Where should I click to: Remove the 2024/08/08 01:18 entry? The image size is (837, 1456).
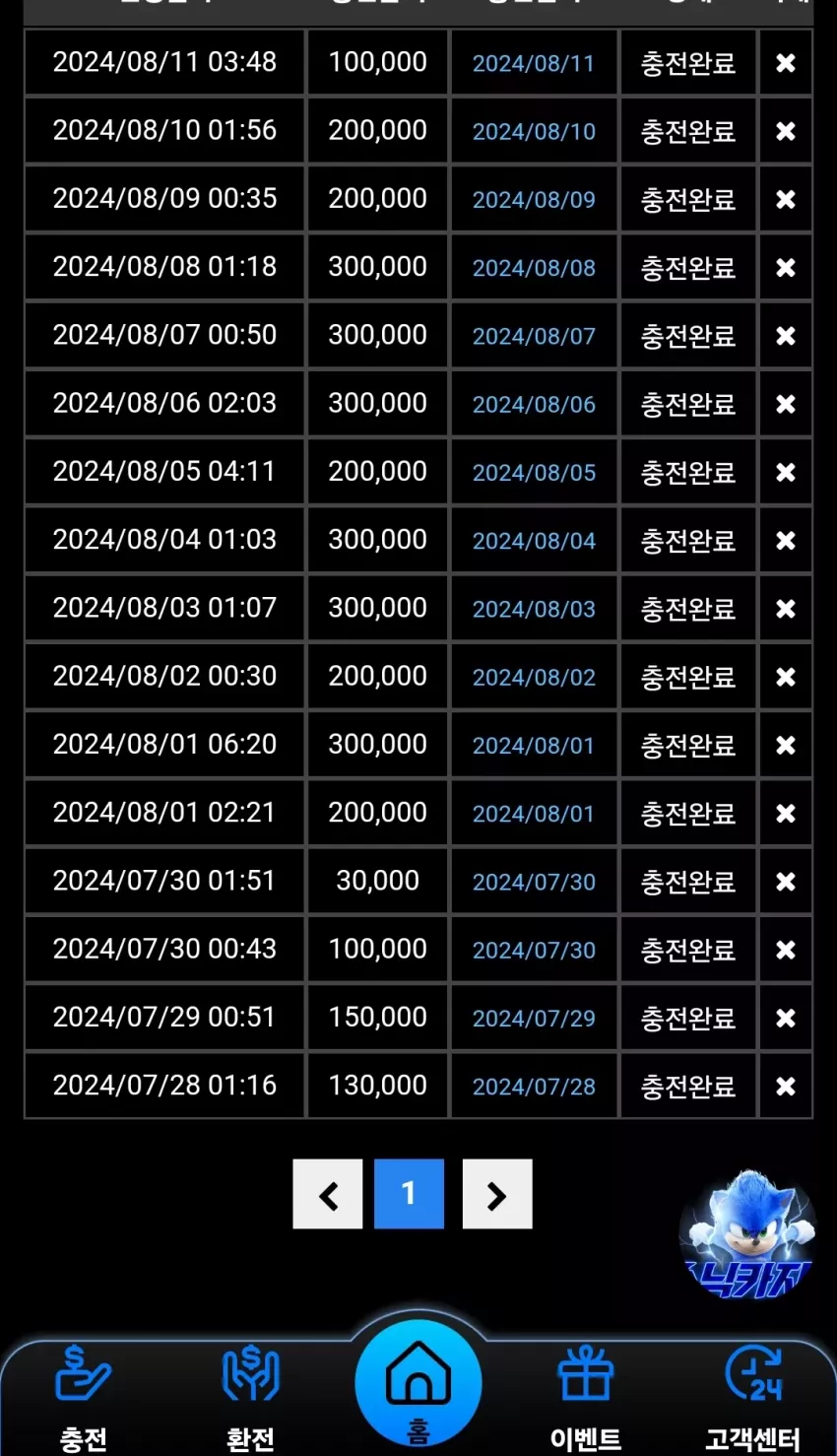pyautogui.click(x=785, y=268)
